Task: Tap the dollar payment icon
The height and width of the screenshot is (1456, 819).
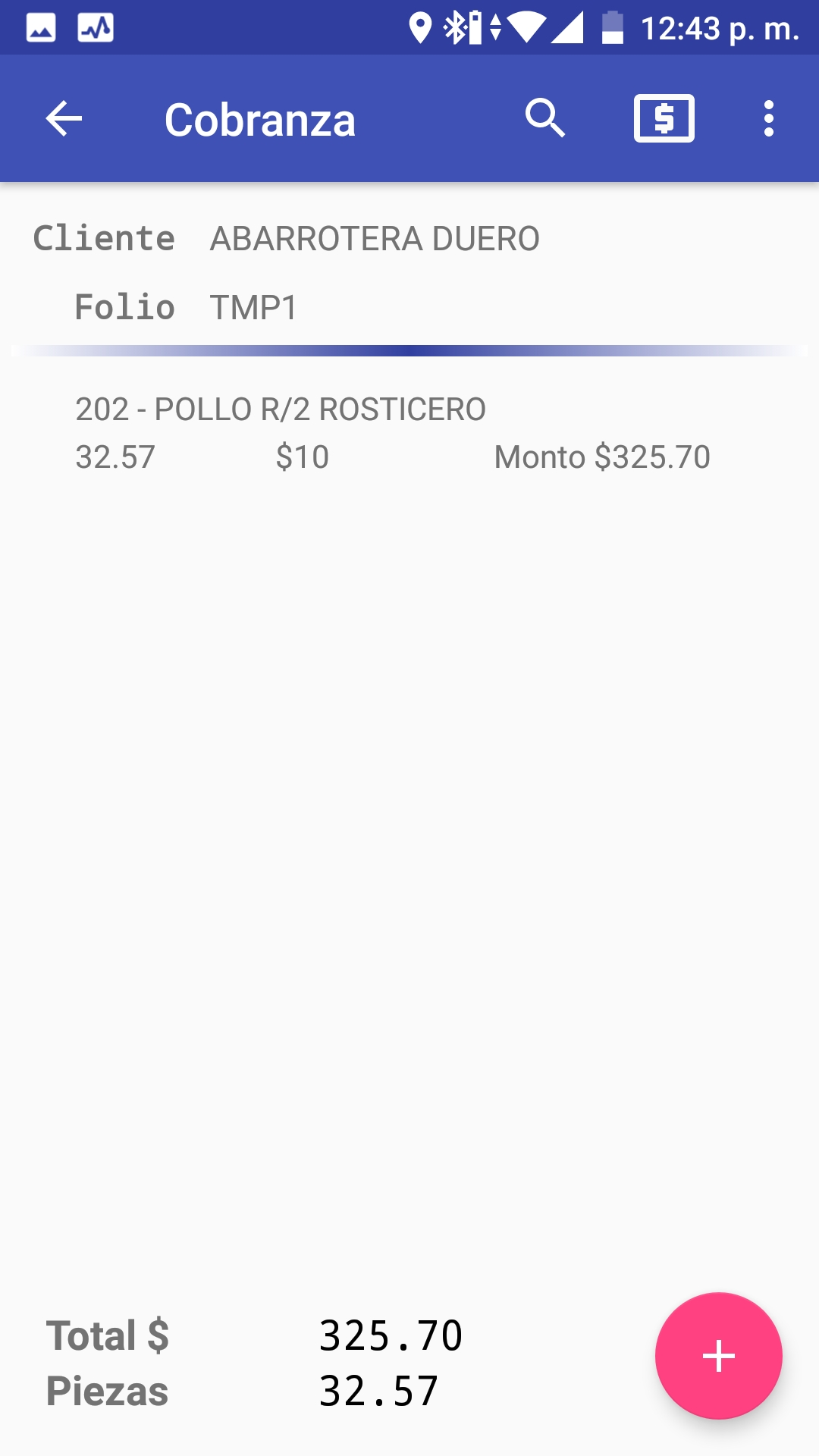Action: click(664, 119)
